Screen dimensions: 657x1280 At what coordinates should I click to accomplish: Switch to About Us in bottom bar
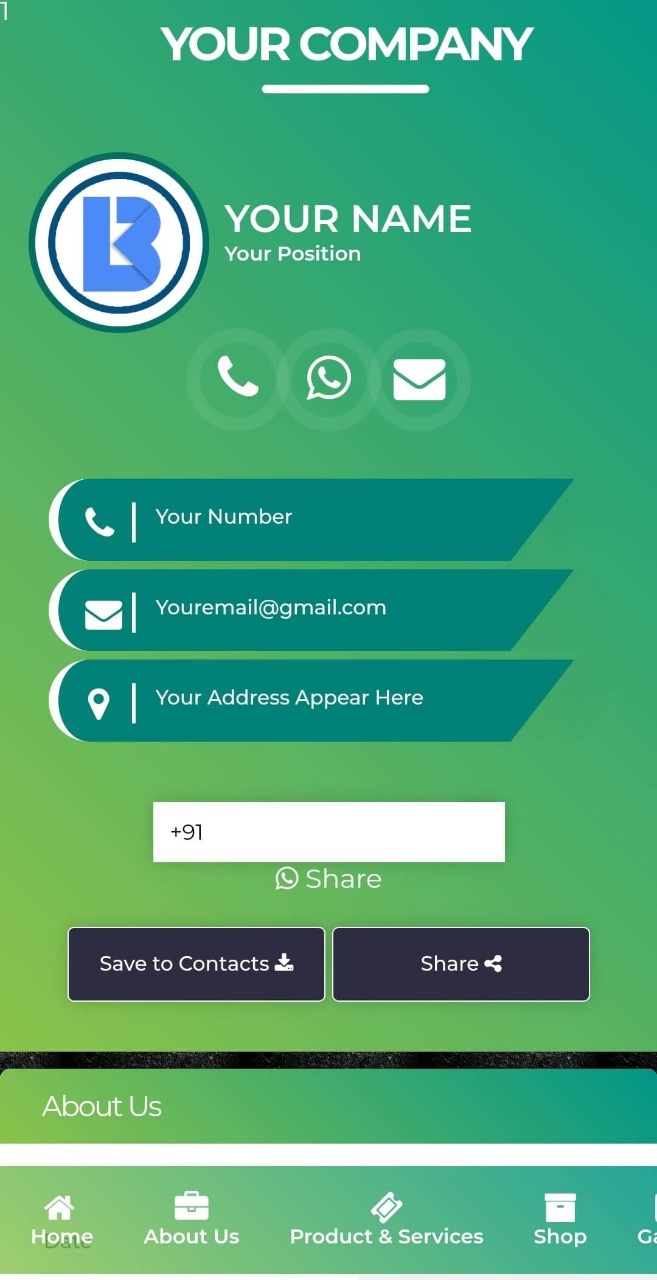191,1220
